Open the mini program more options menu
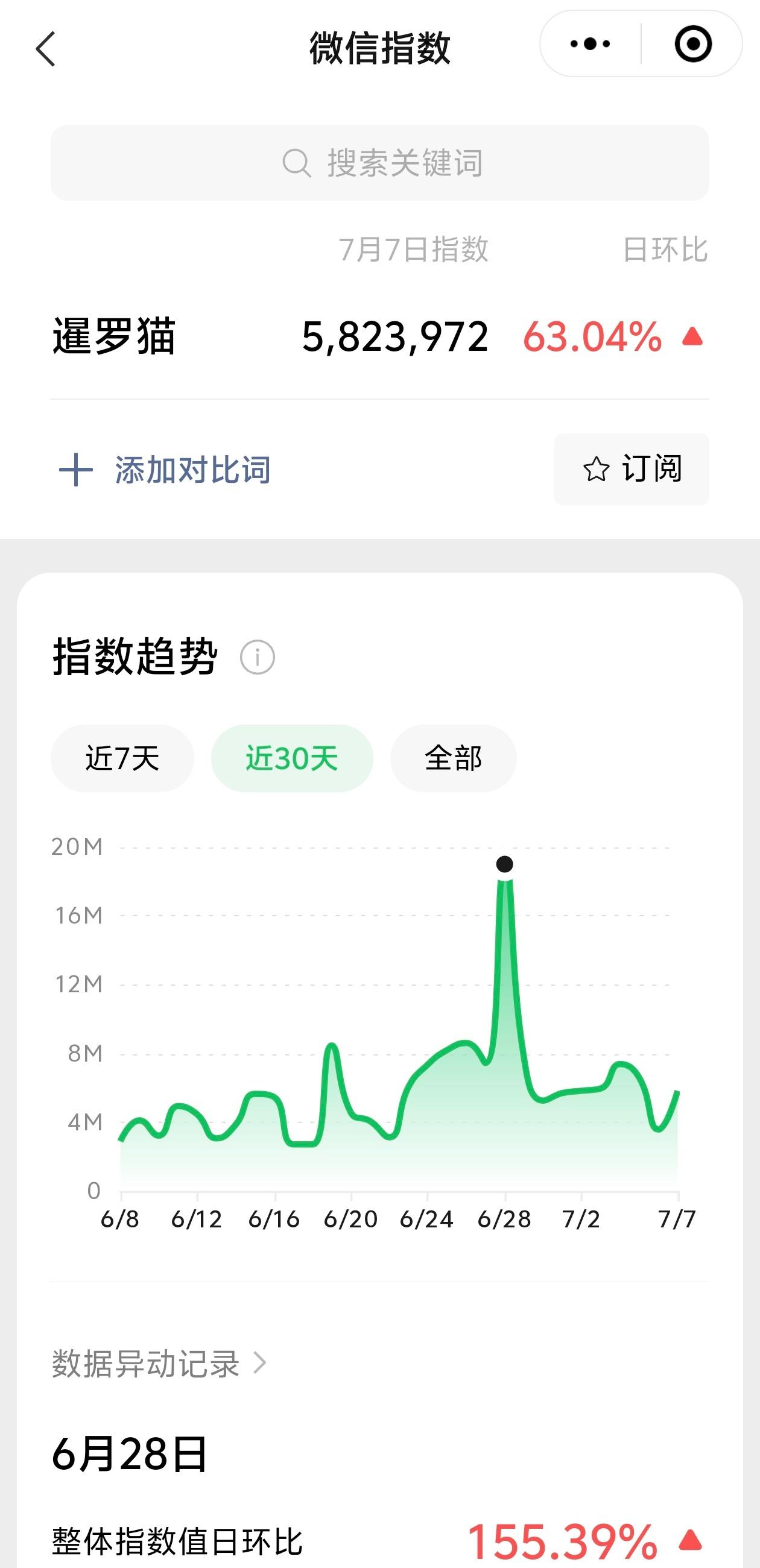Image resolution: width=760 pixels, height=1568 pixels. coord(589,44)
